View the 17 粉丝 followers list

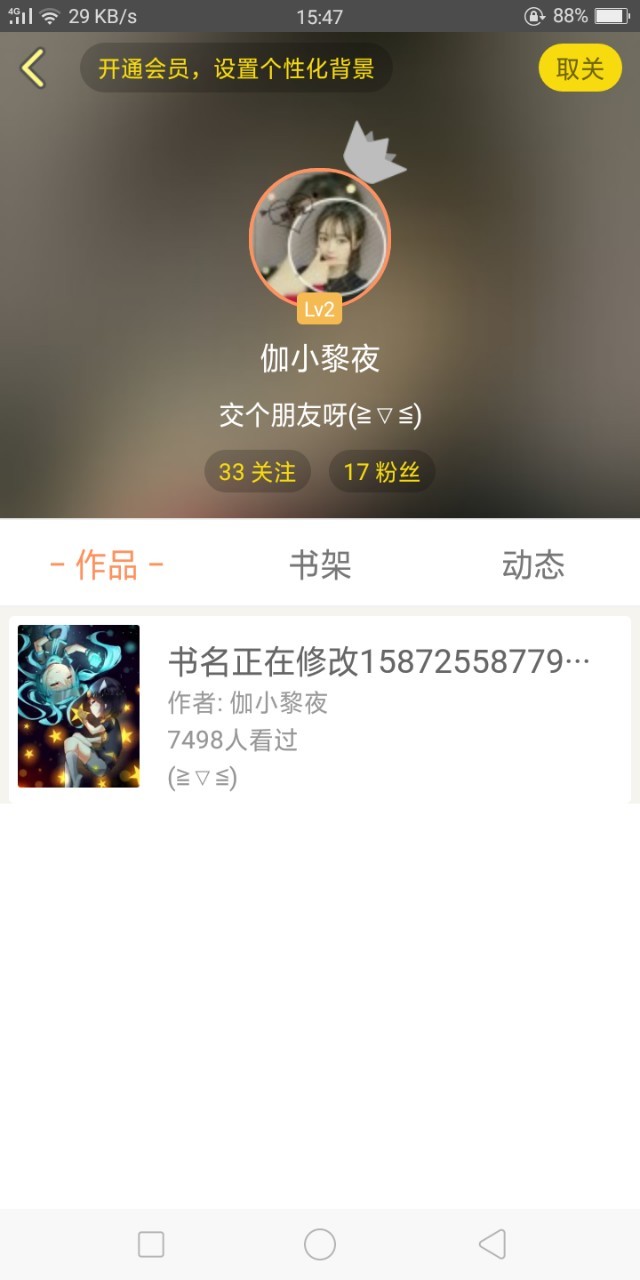tap(382, 472)
